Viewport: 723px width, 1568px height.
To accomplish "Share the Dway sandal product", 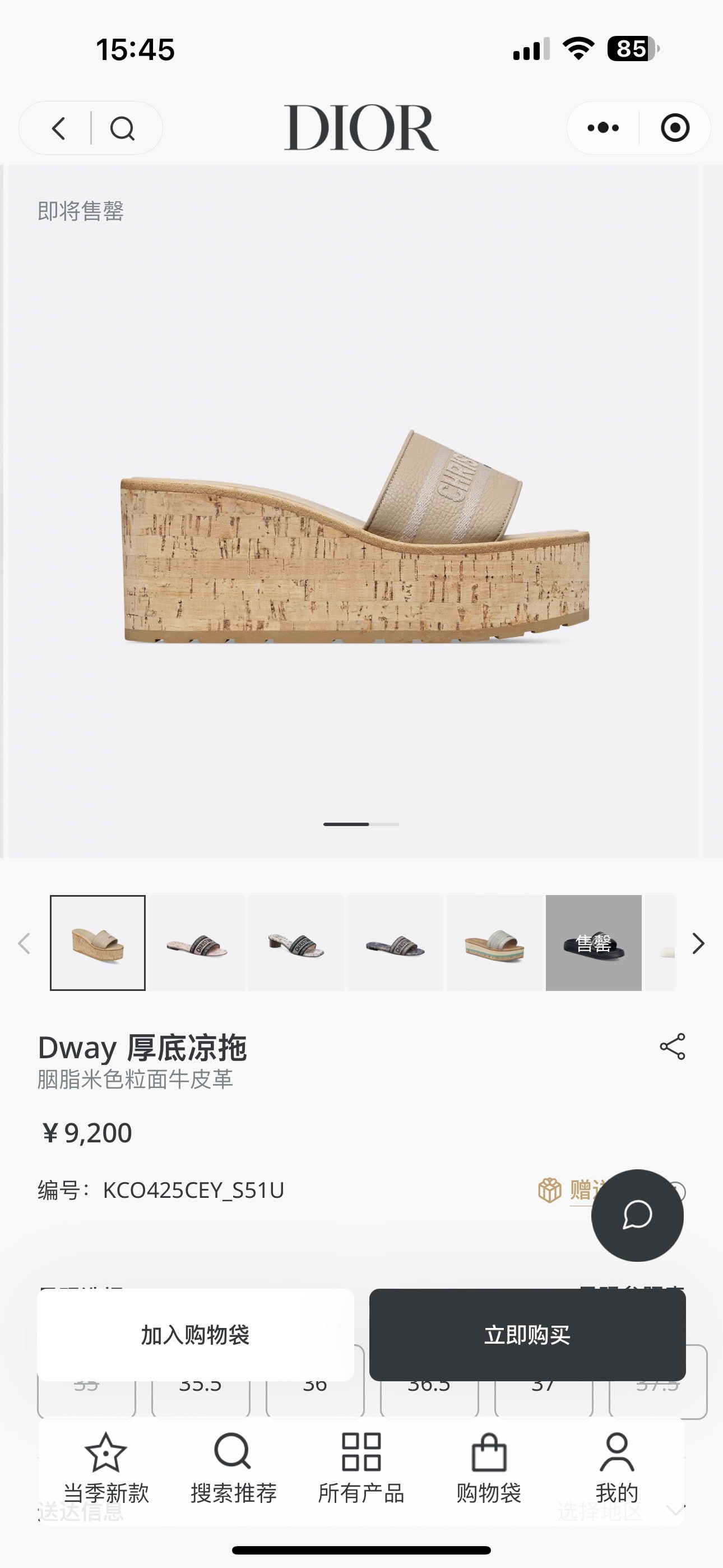I will (x=672, y=1046).
